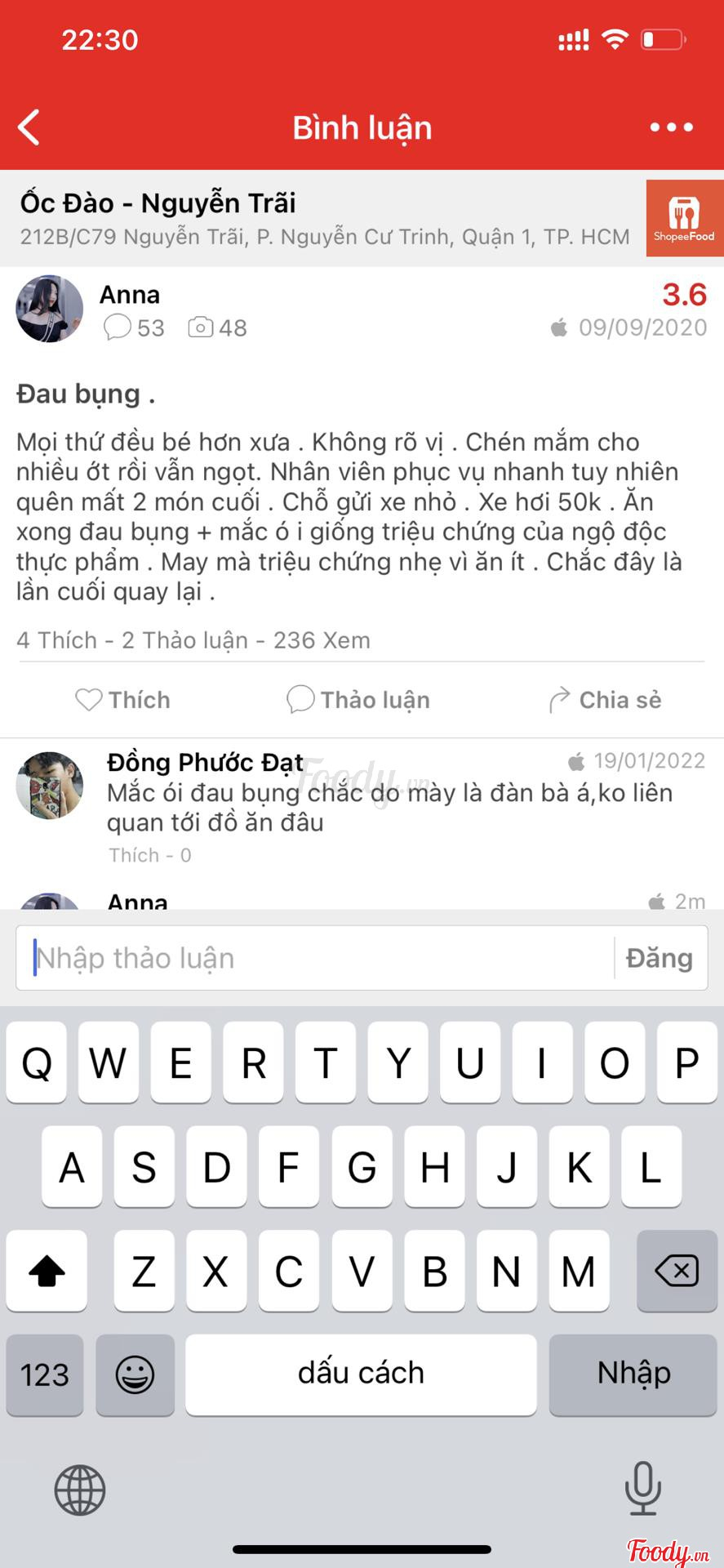Open the three-dot overflow menu
Viewport: 724px width, 1568px height.
click(671, 127)
